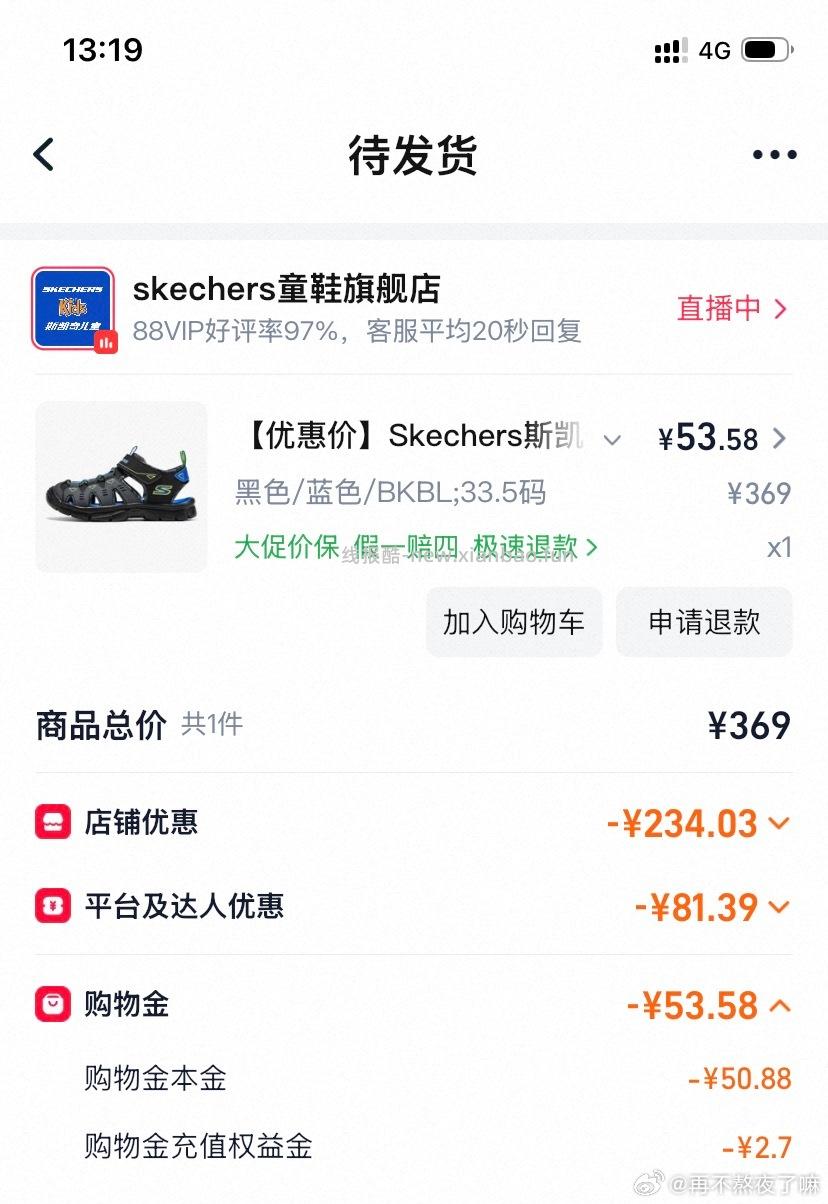
Task: Tap the back arrow to return
Action: click(x=42, y=155)
